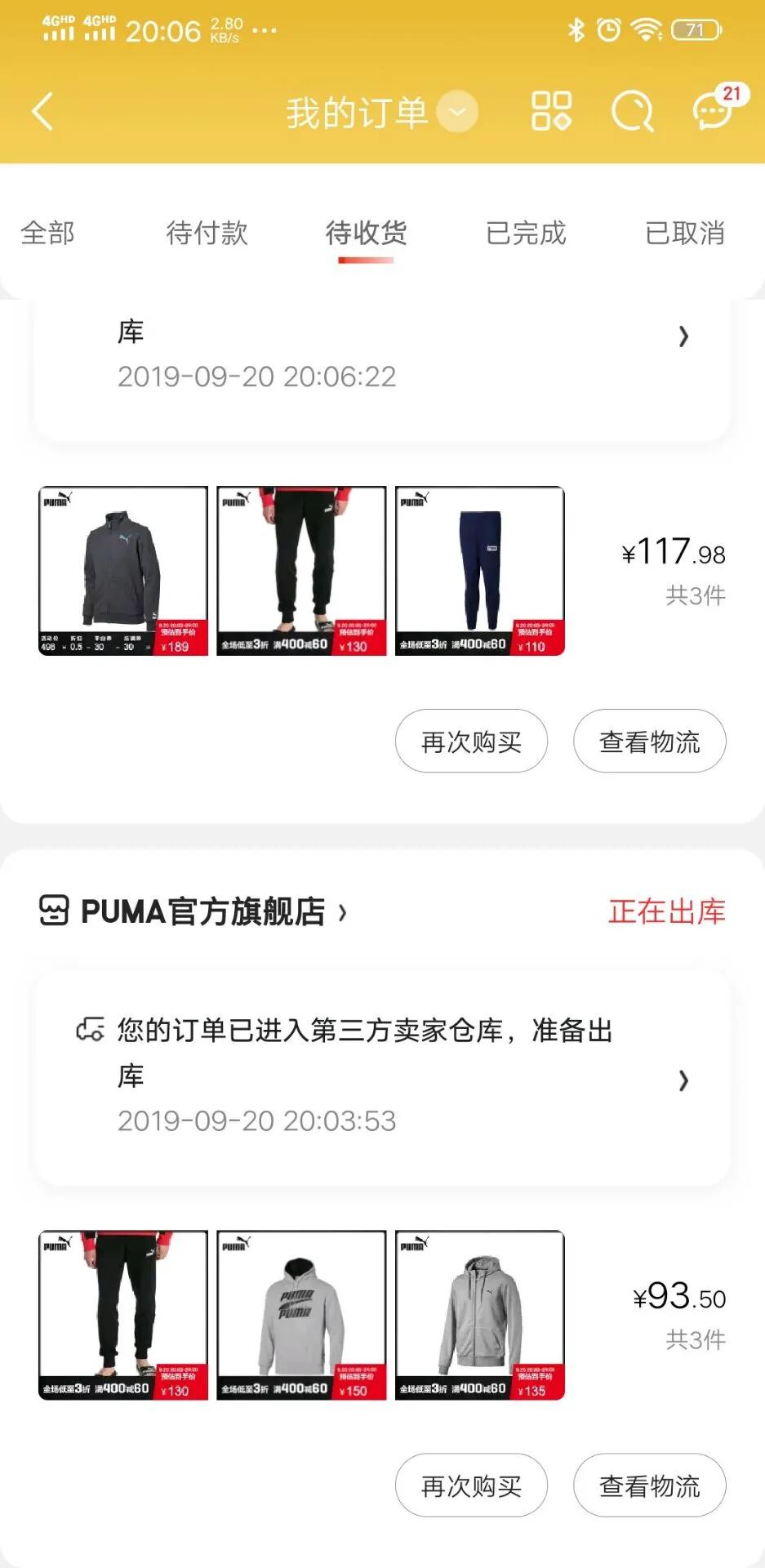Select the 已取消 tab
765x1568 pixels.
click(x=684, y=234)
